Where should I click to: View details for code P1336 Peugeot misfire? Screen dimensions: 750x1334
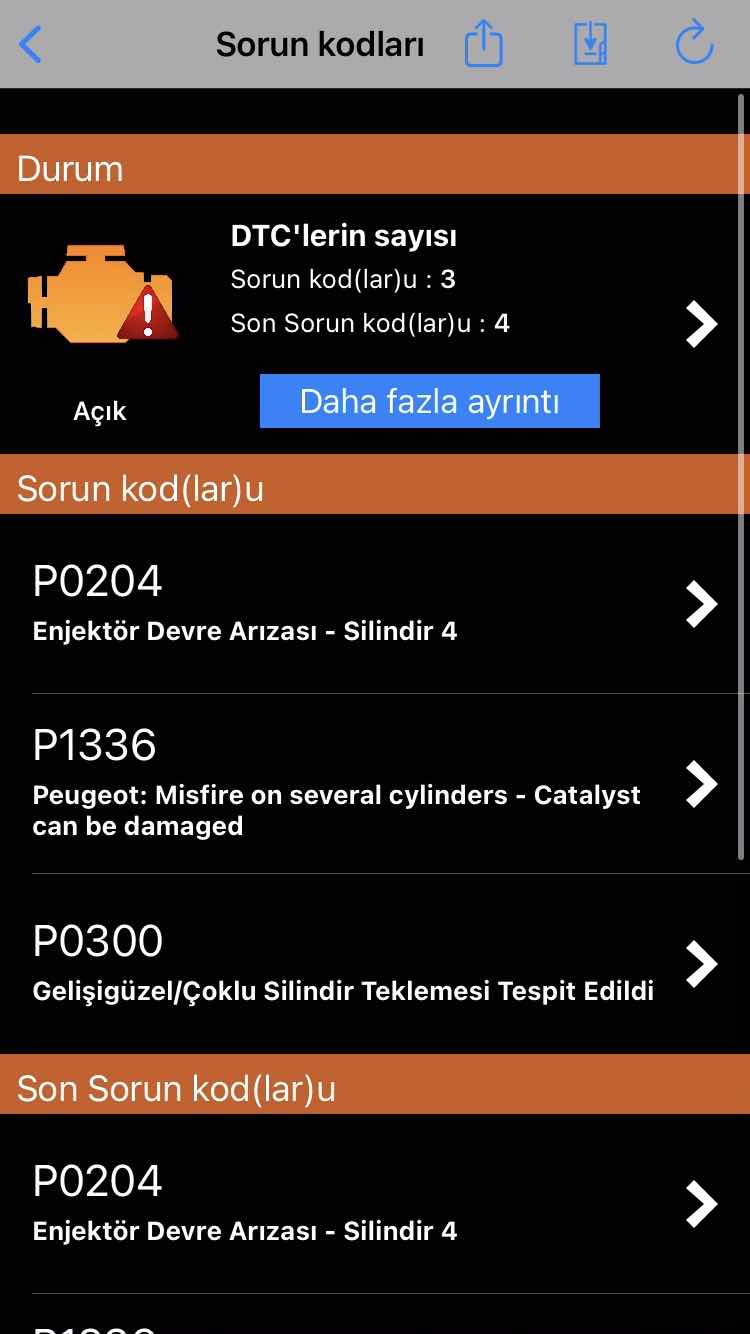pyautogui.click(x=374, y=783)
